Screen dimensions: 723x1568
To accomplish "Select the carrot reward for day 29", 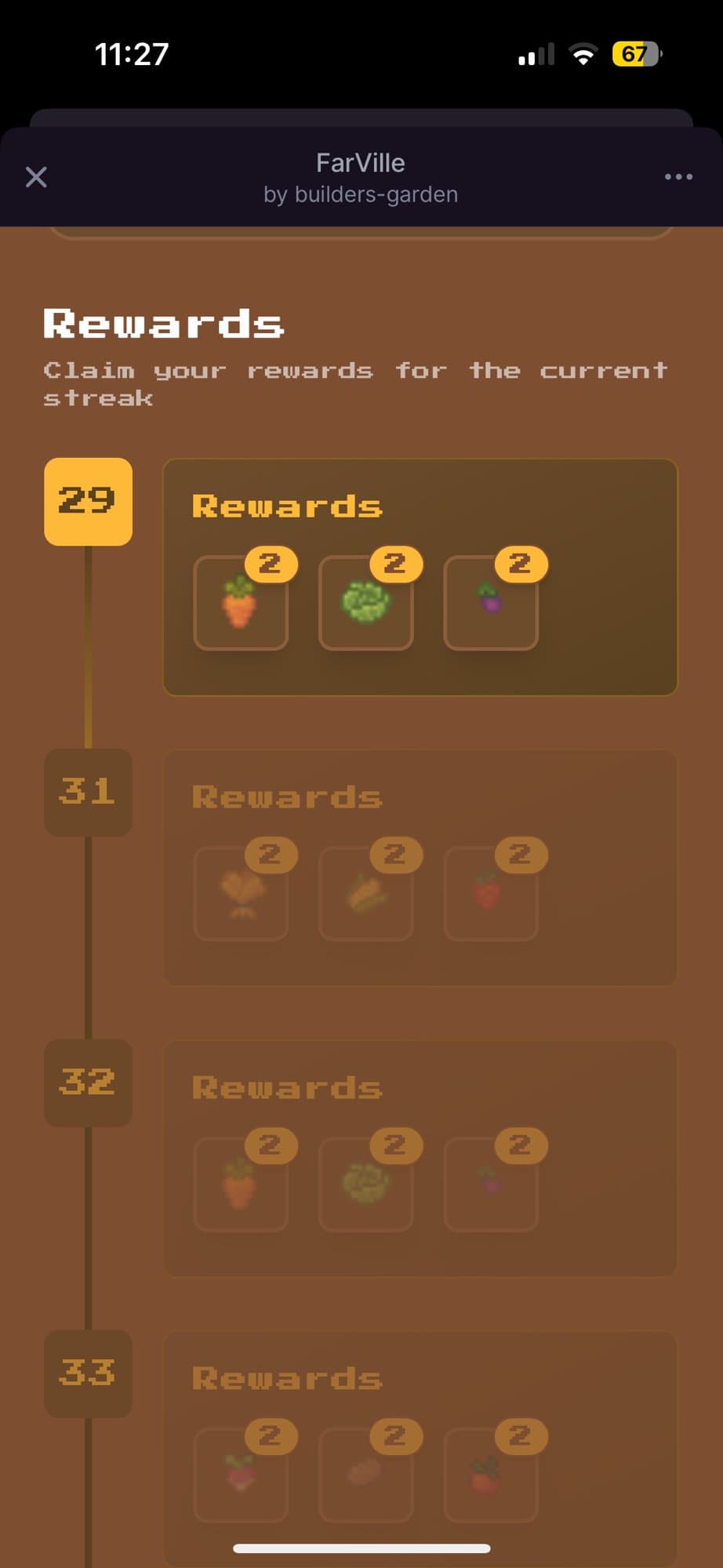I will click(x=241, y=603).
